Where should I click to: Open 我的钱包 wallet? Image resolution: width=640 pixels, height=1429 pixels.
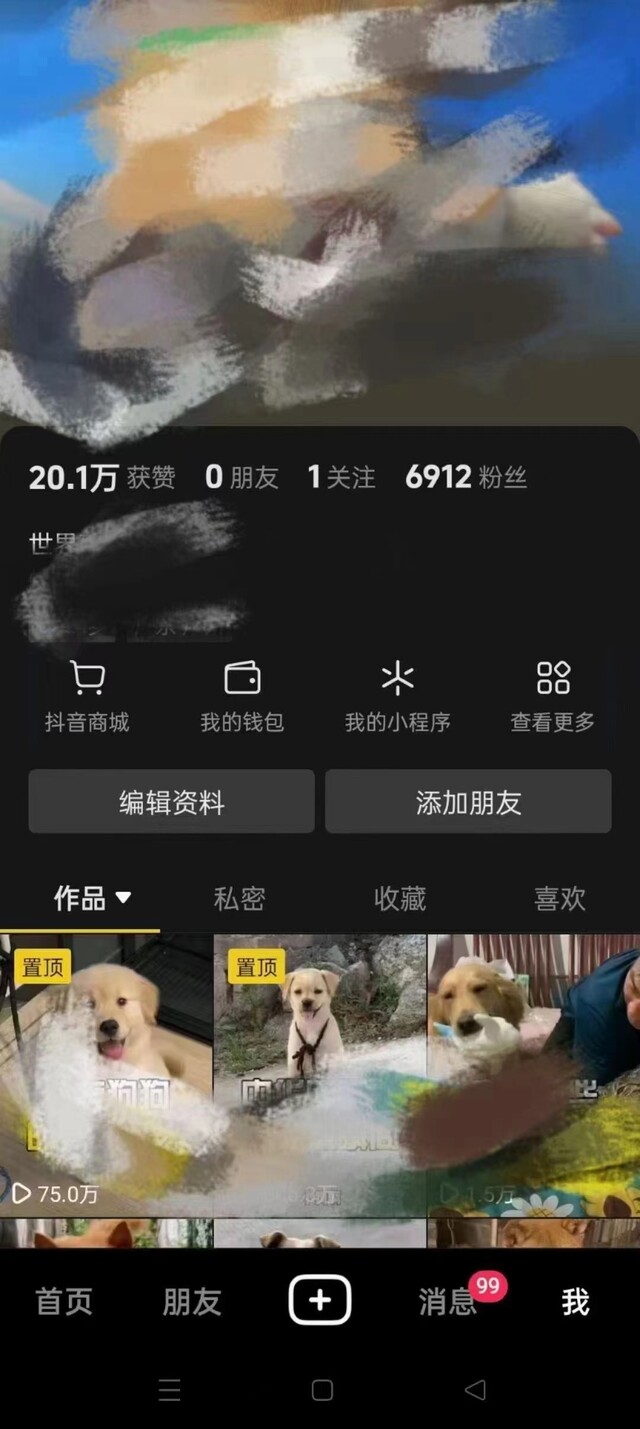pos(242,697)
